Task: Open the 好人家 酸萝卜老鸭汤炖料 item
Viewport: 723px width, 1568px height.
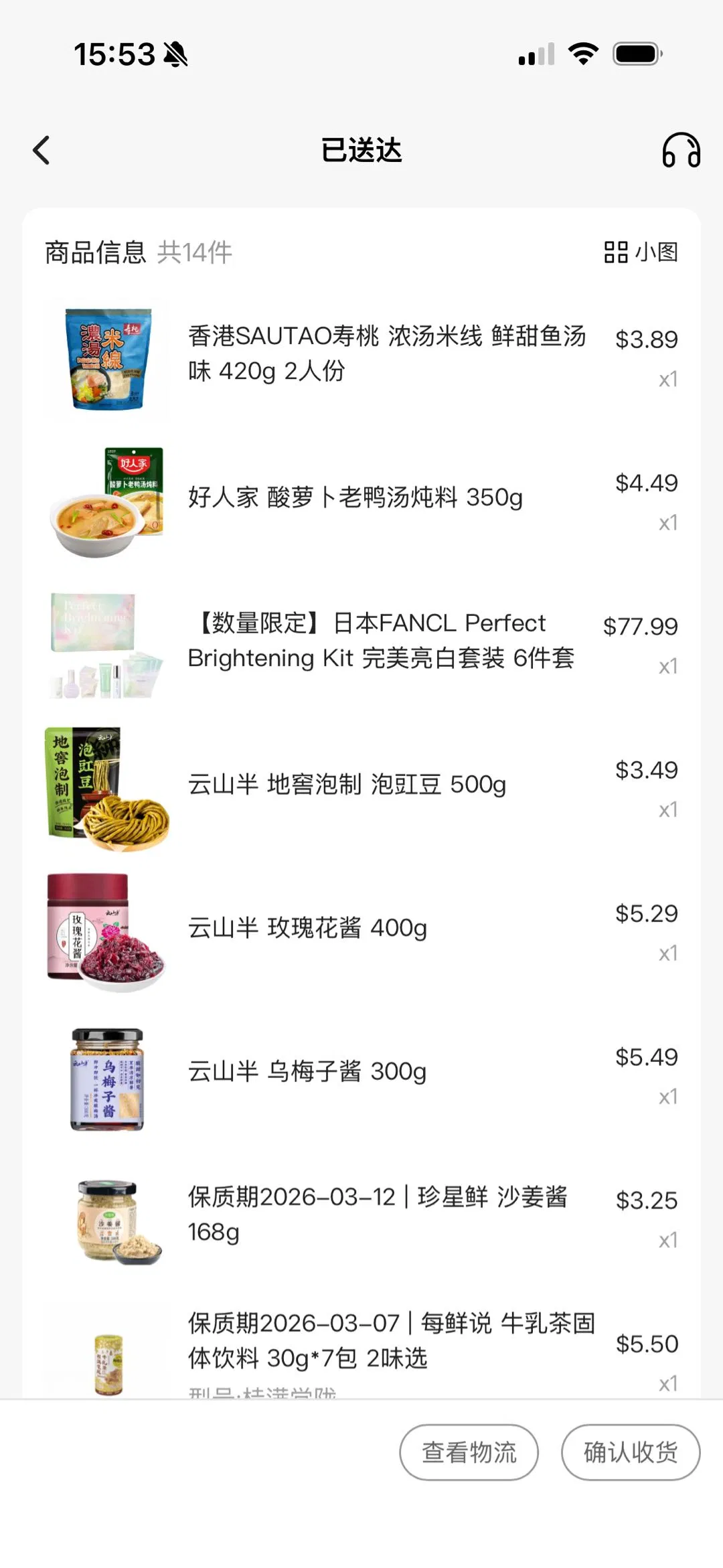Action: (x=355, y=497)
